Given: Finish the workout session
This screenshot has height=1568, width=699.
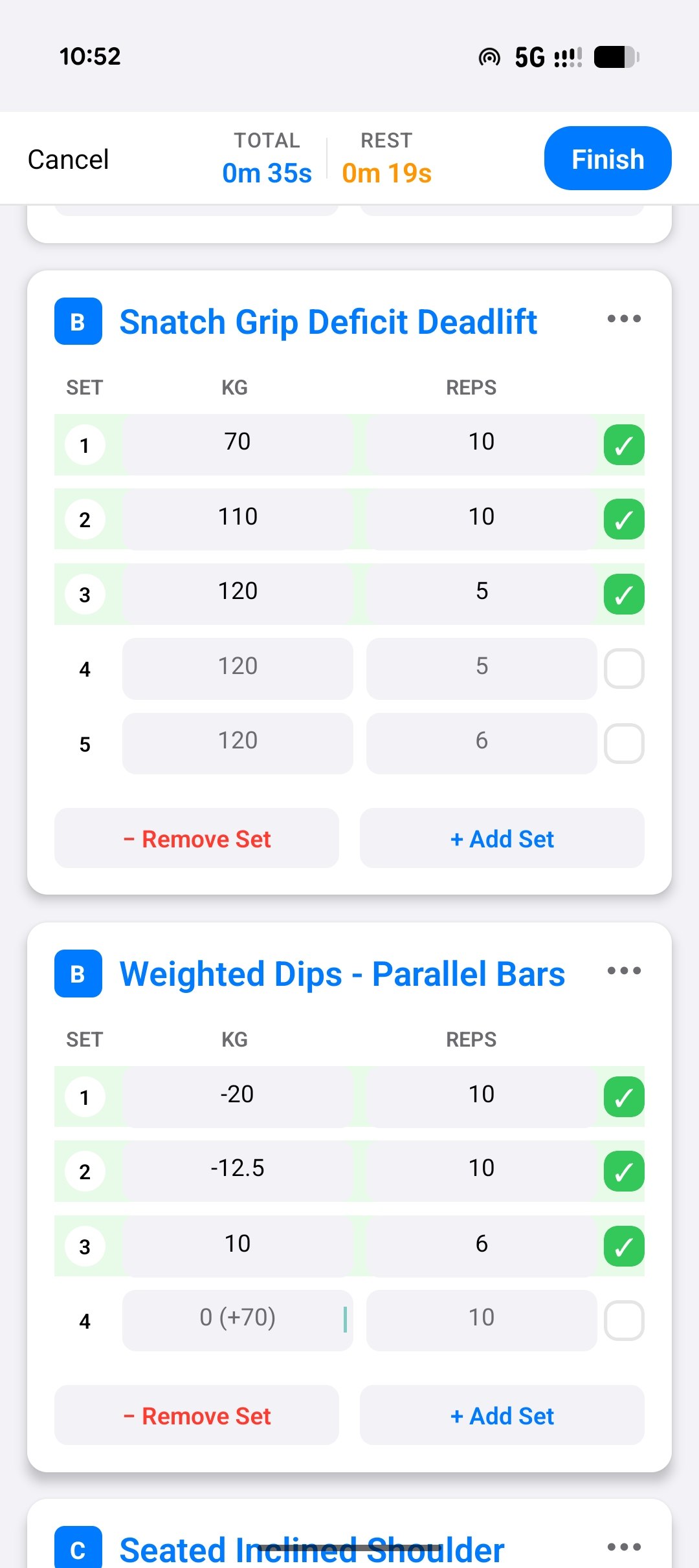Looking at the screenshot, I should click(x=607, y=159).
